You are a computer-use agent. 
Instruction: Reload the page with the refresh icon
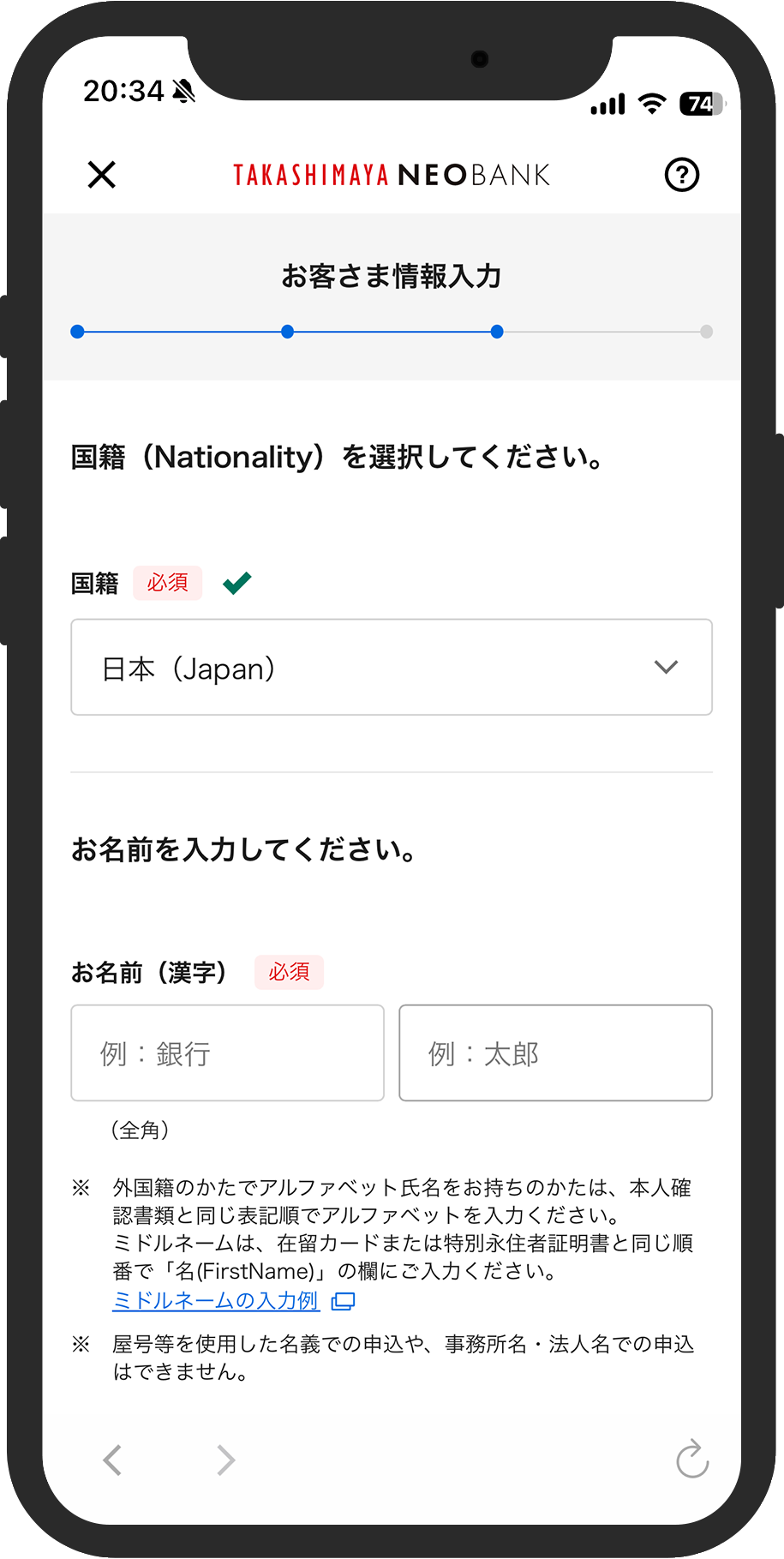pos(692,1459)
